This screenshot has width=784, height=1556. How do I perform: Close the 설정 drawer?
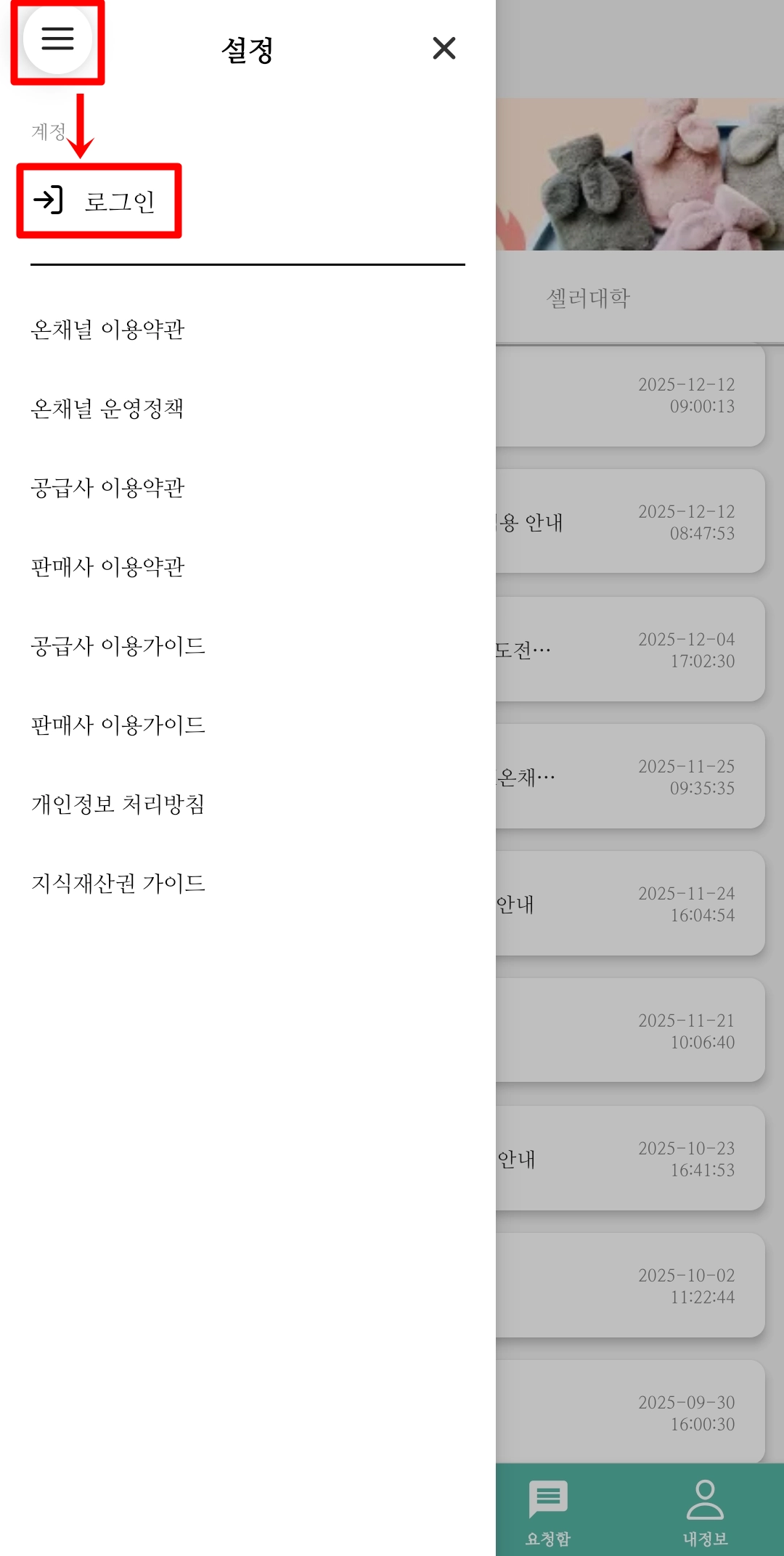[444, 49]
